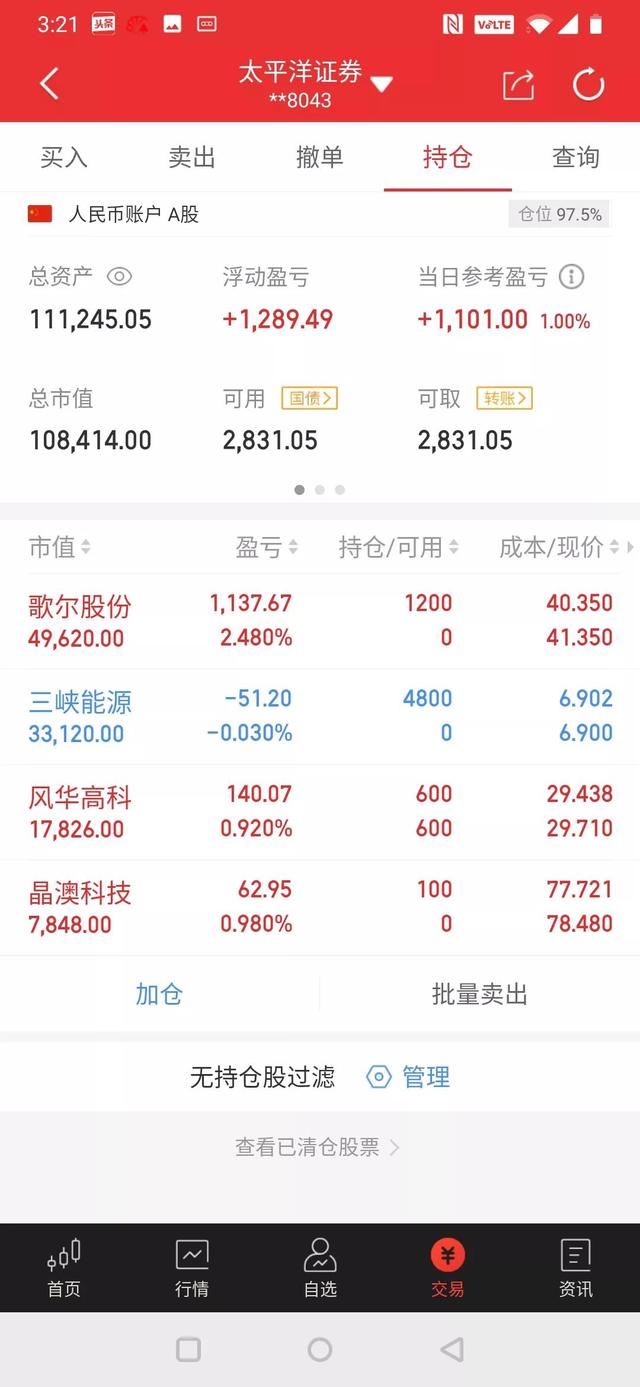This screenshot has height=1387, width=640.
Task: Share the holdings page
Action: [x=518, y=85]
